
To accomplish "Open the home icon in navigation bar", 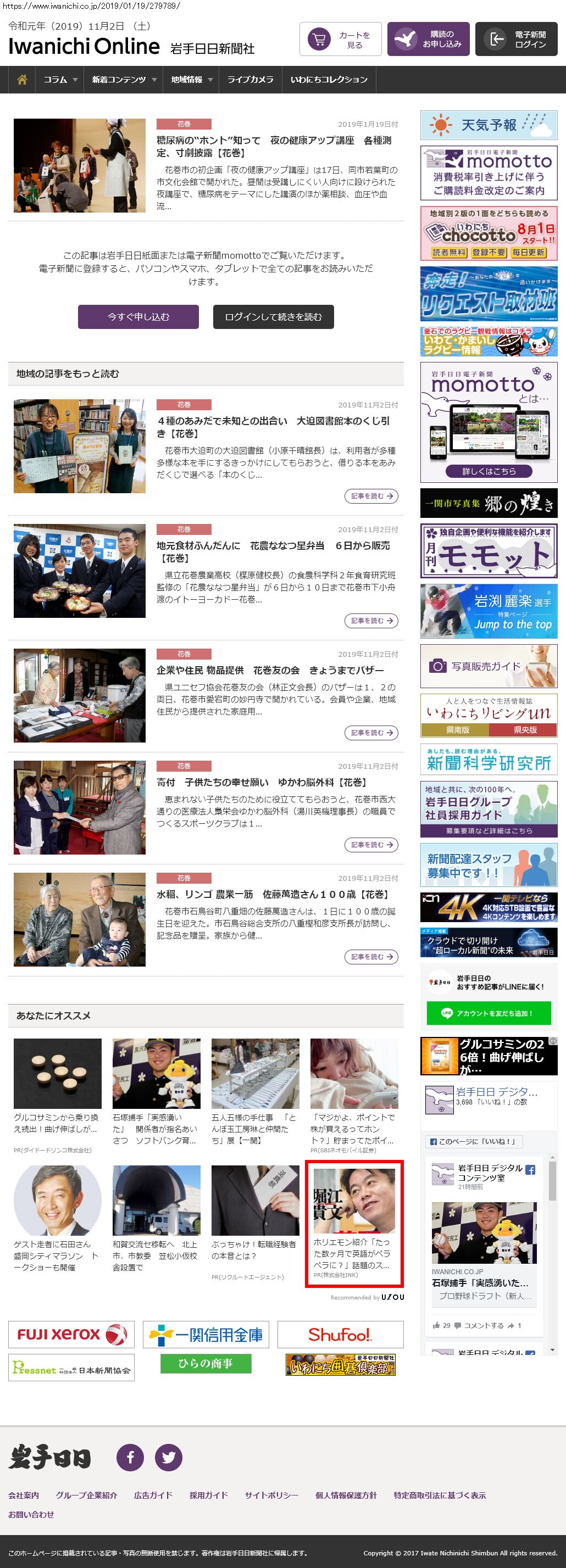I will pyautogui.click(x=22, y=80).
